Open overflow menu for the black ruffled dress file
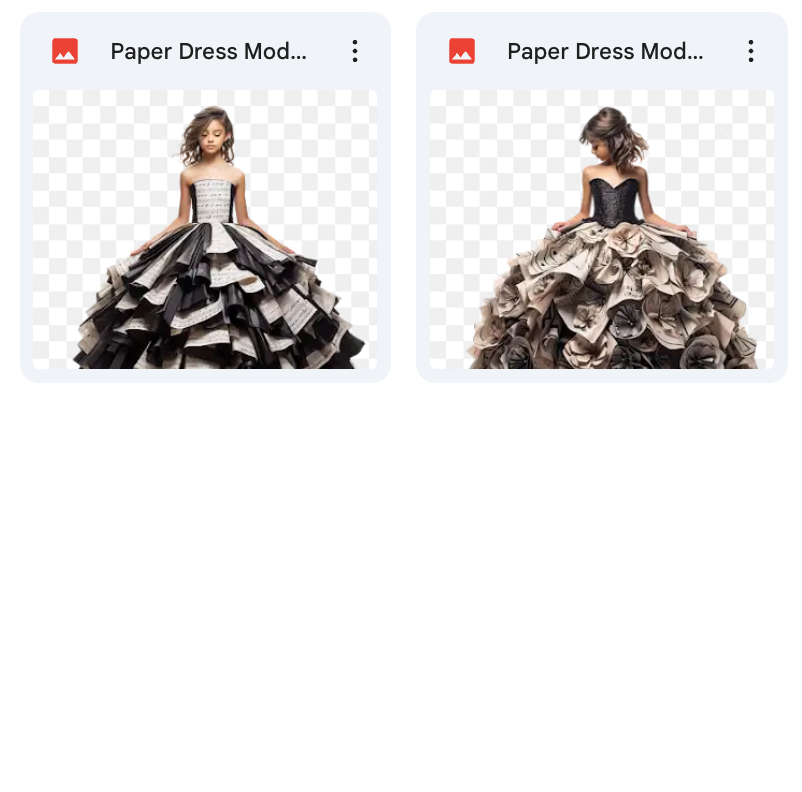The width and height of the screenshot is (802, 792). click(354, 52)
